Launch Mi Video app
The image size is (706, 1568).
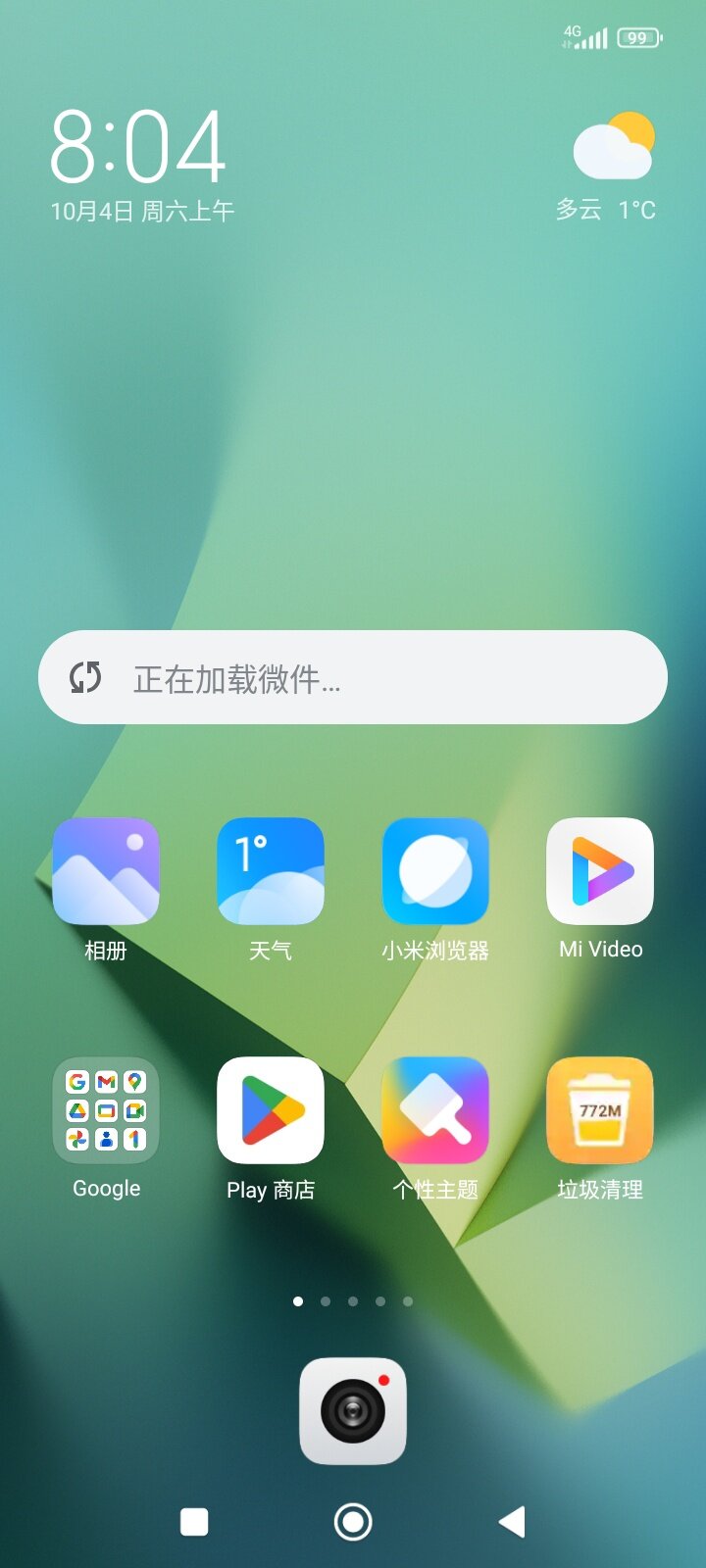click(600, 871)
